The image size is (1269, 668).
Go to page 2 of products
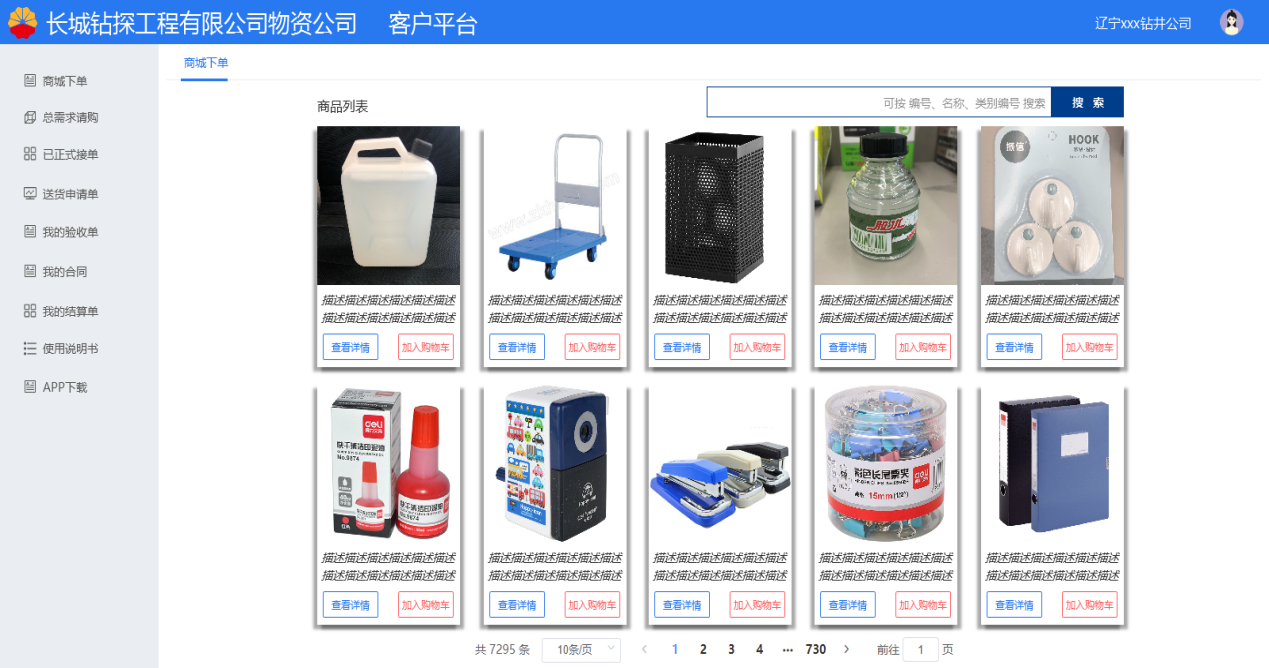tap(703, 650)
